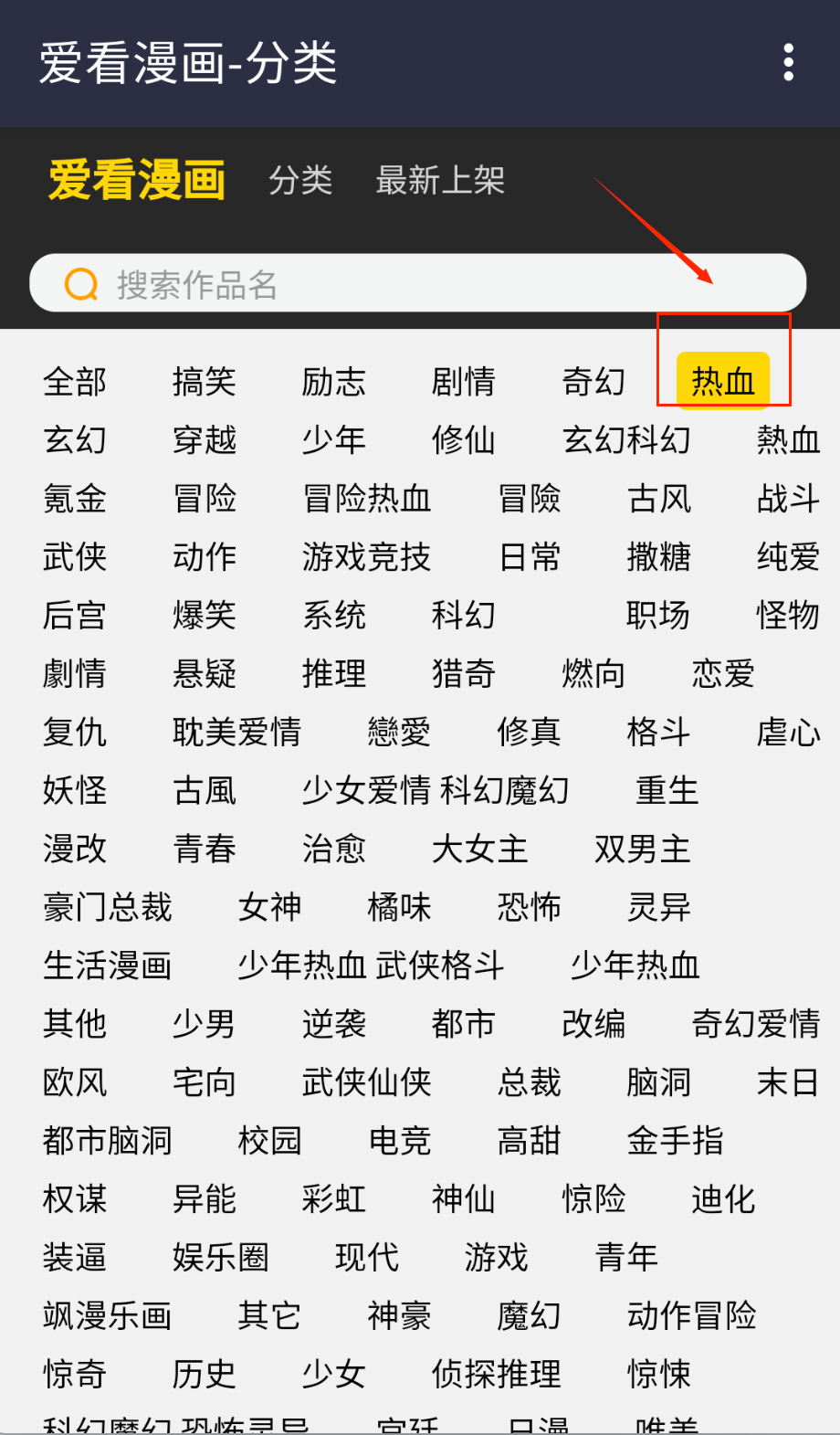Select the 全部 category
The image size is (840, 1435).
tap(75, 381)
